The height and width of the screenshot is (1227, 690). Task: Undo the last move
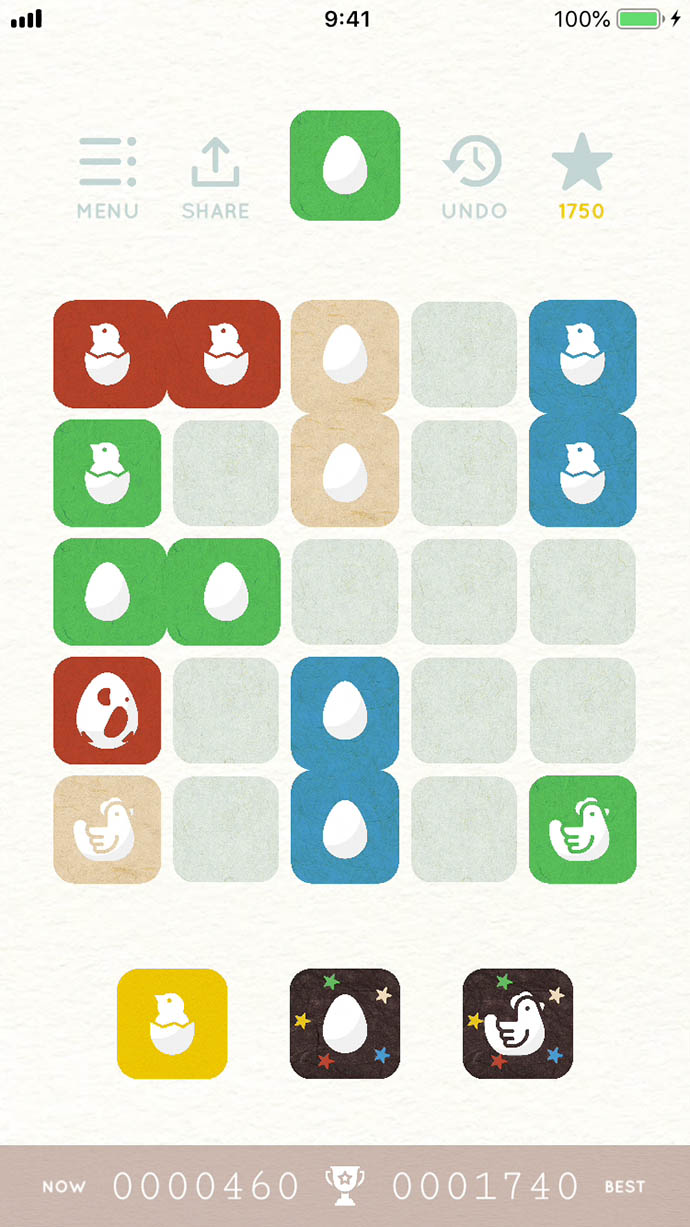pyautogui.click(x=474, y=178)
